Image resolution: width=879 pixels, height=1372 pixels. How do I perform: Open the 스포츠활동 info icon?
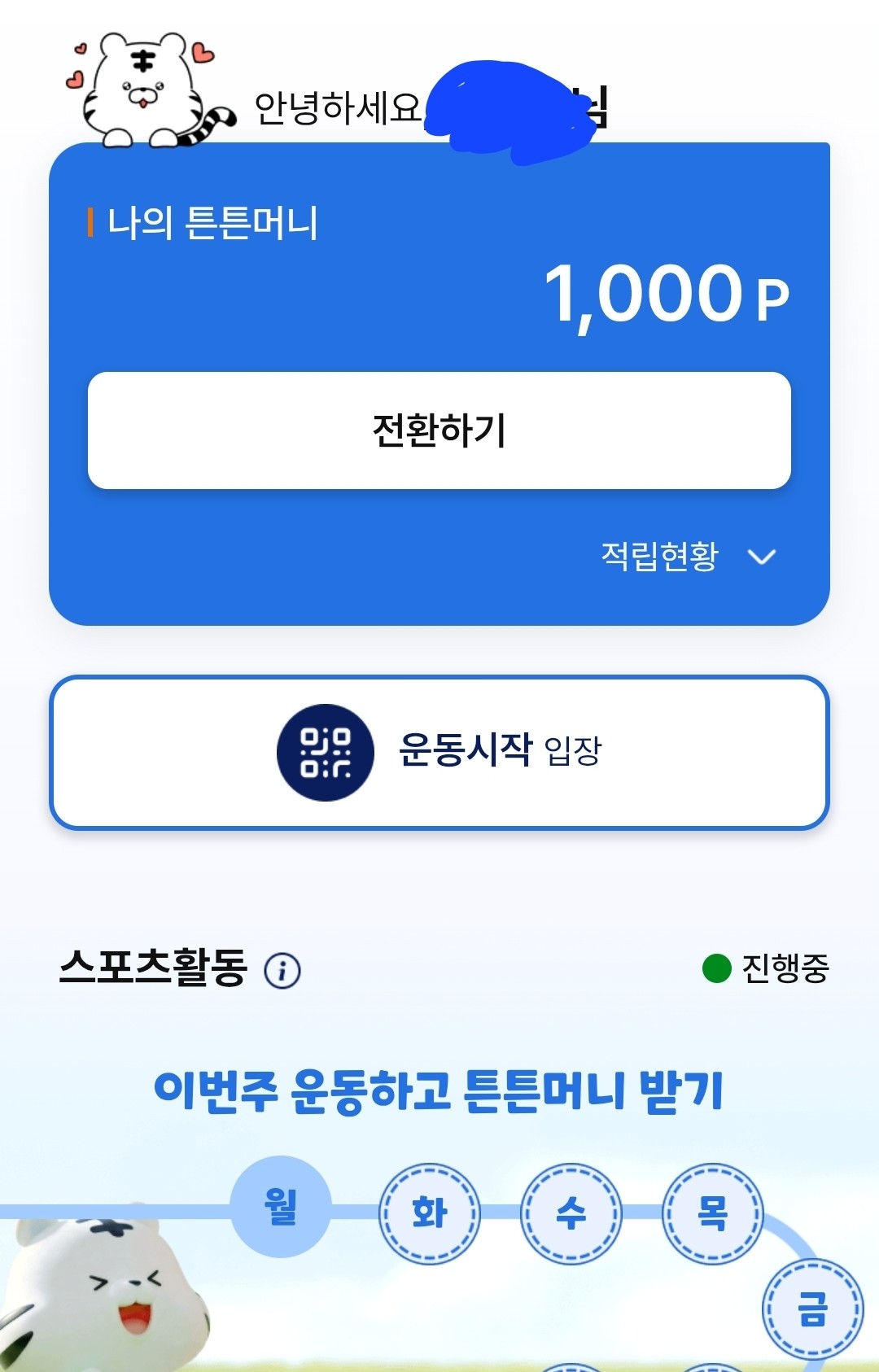coord(282,970)
